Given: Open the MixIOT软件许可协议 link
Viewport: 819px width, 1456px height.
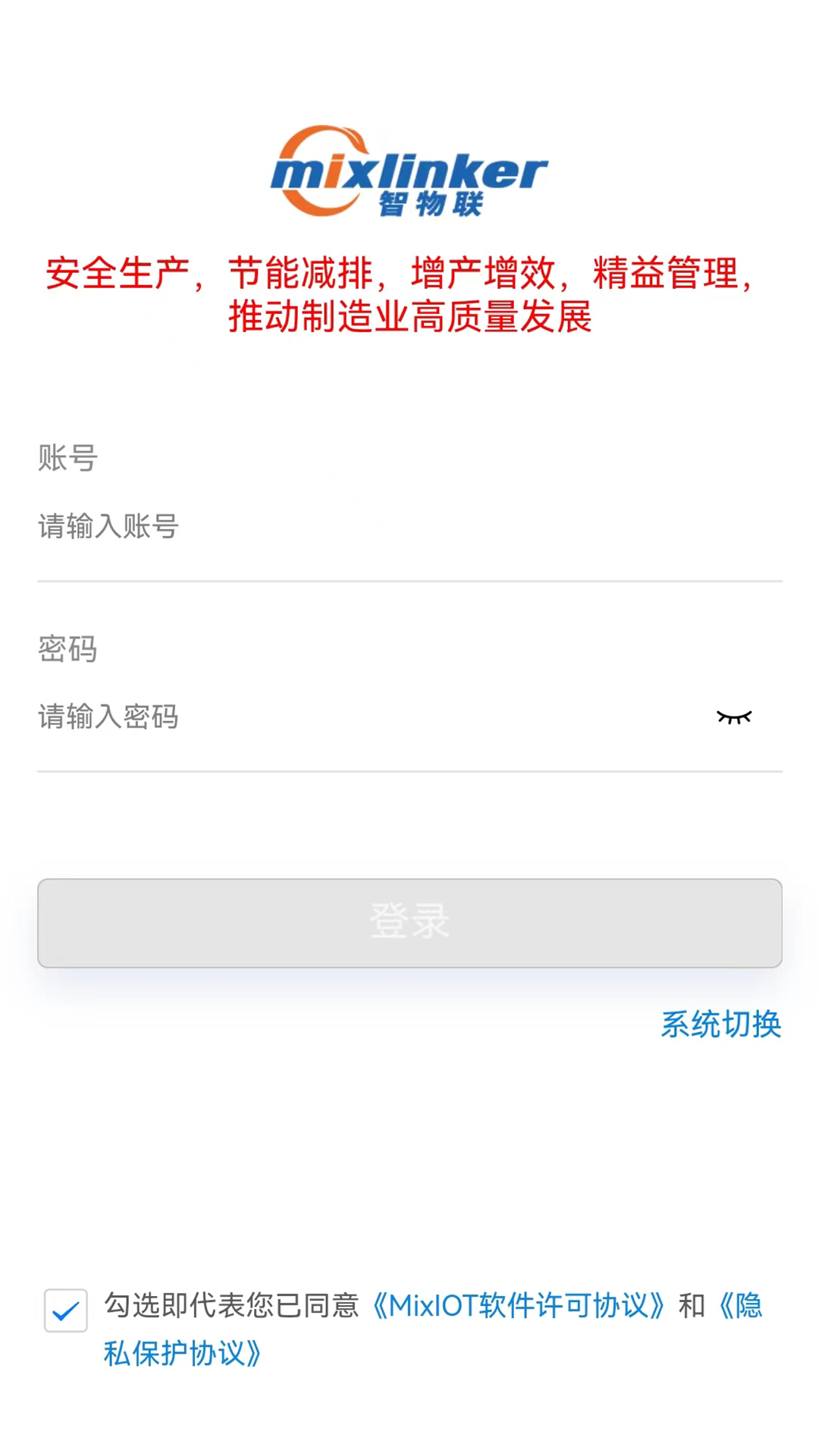Looking at the screenshot, I should (x=519, y=1306).
